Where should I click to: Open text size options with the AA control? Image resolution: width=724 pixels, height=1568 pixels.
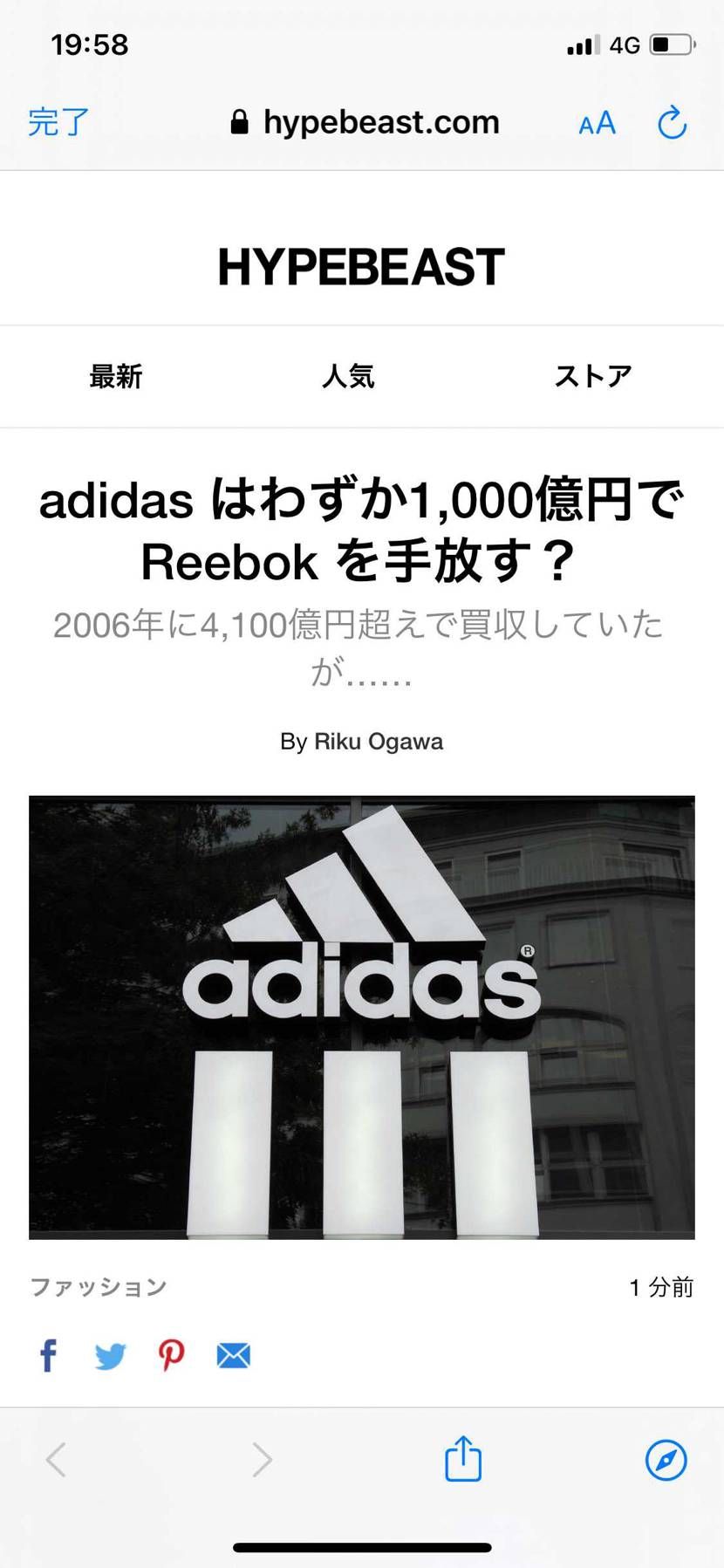pos(596,123)
